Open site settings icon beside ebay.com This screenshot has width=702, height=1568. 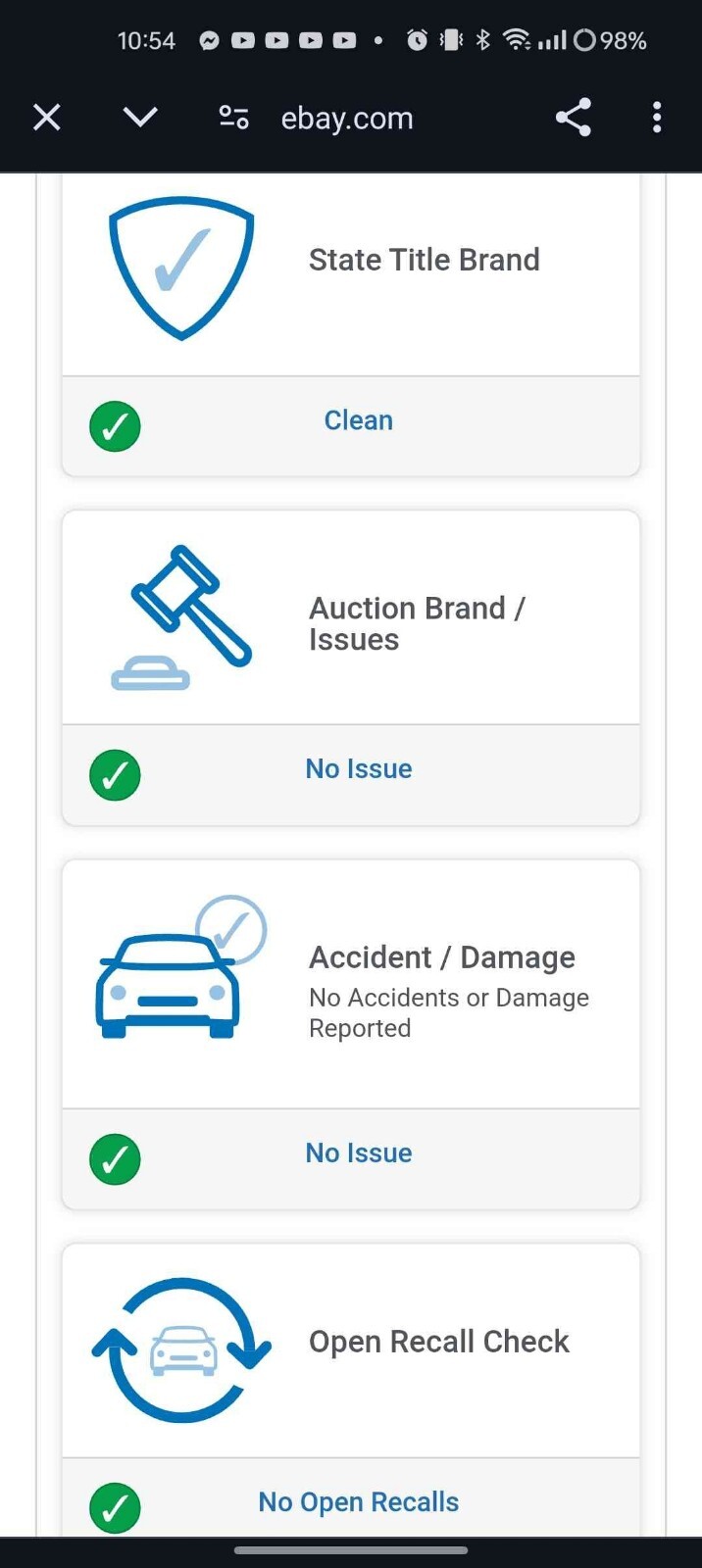pyautogui.click(x=233, y=119)
